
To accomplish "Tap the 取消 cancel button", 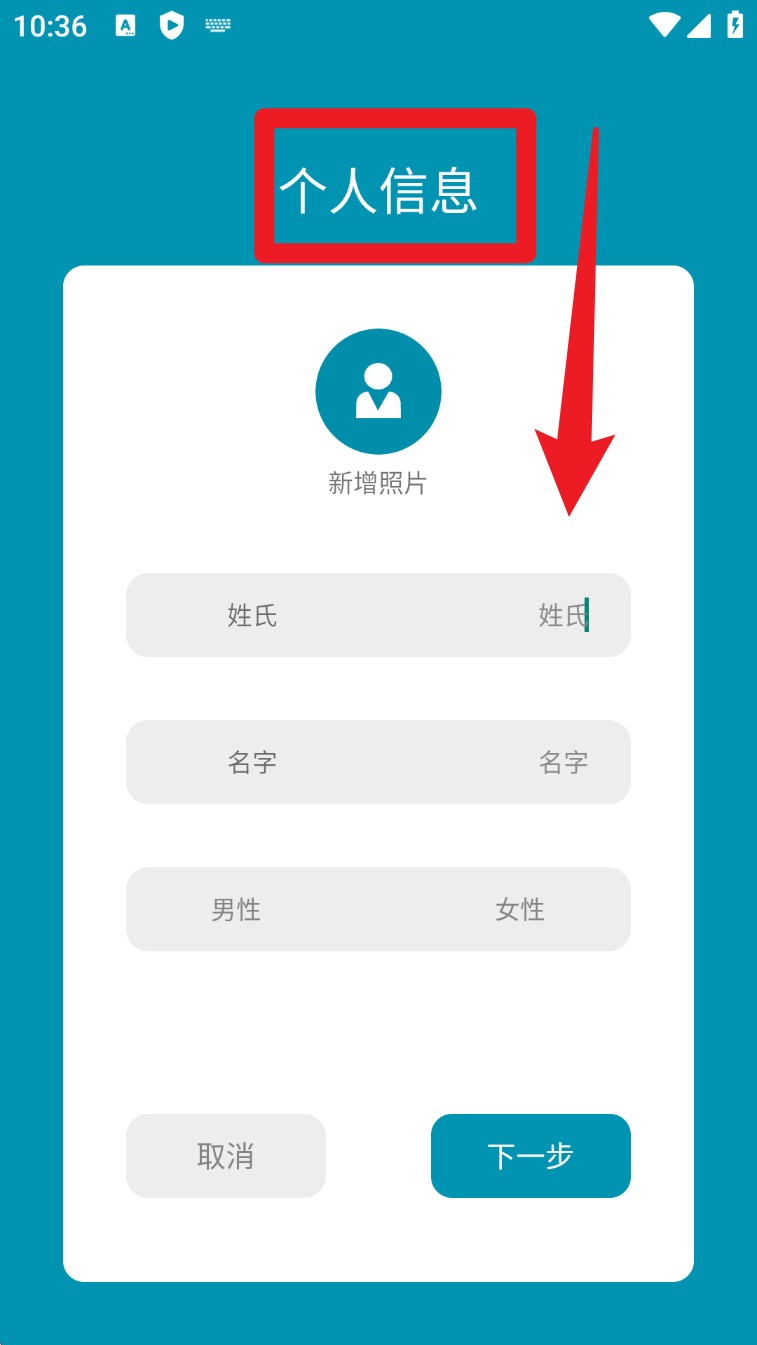I will (226, 1156).
